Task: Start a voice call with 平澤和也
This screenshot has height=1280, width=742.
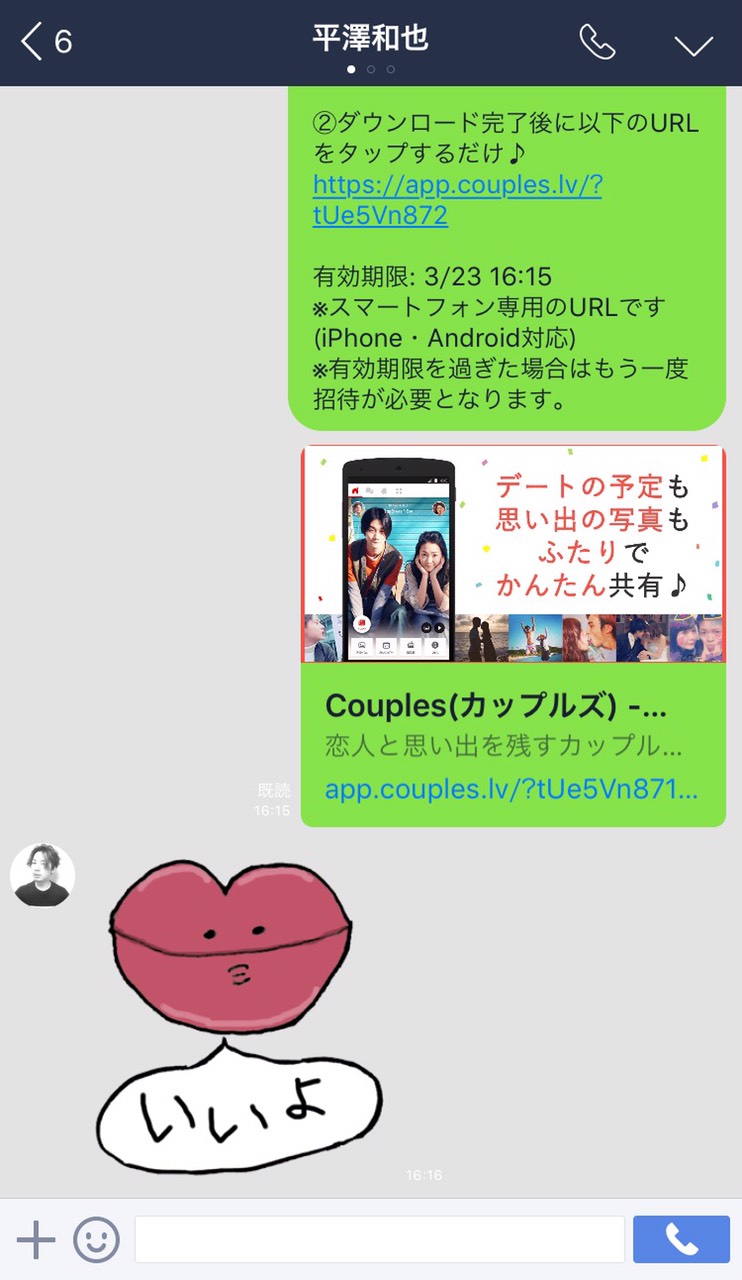Action: click(x=597, y=42)
